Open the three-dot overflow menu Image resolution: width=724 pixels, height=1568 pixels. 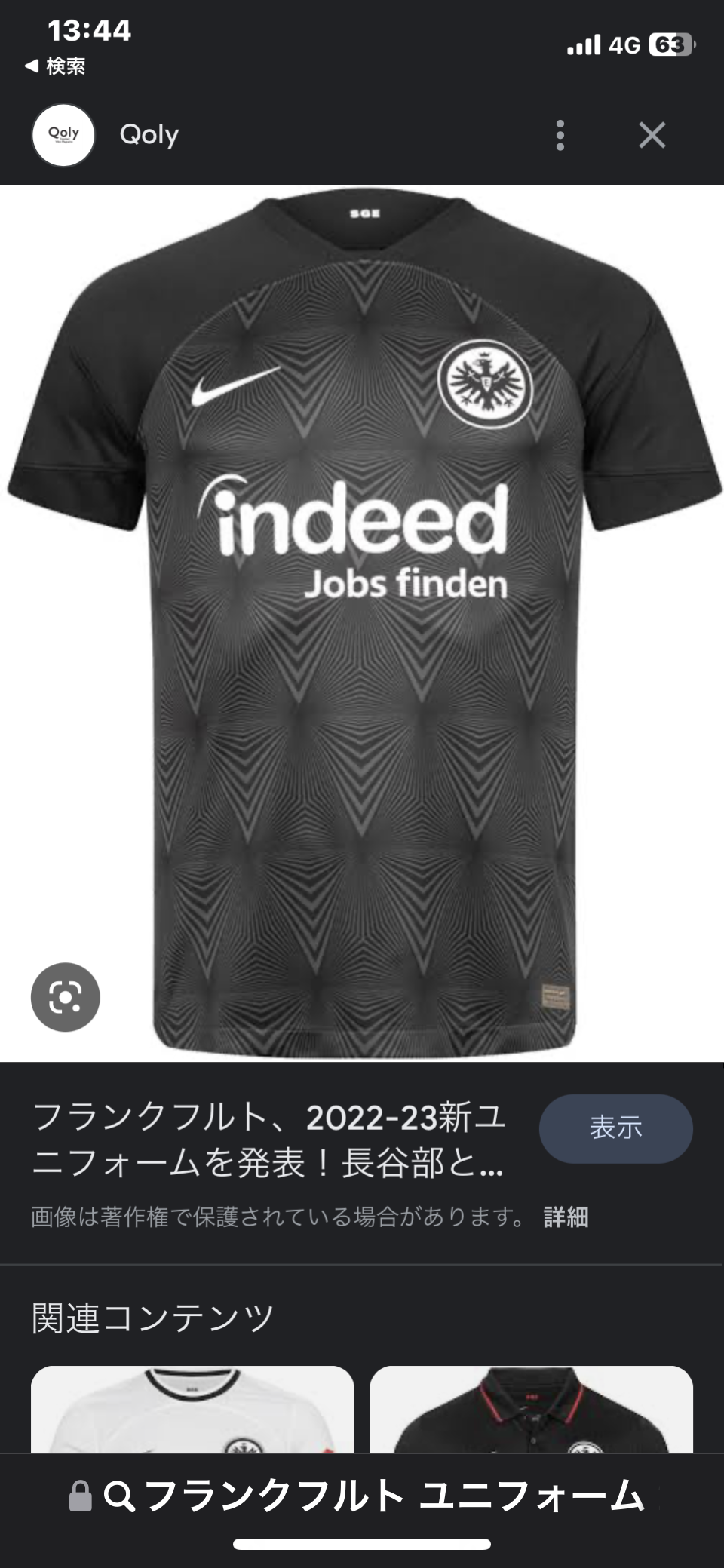click(560, 135)
